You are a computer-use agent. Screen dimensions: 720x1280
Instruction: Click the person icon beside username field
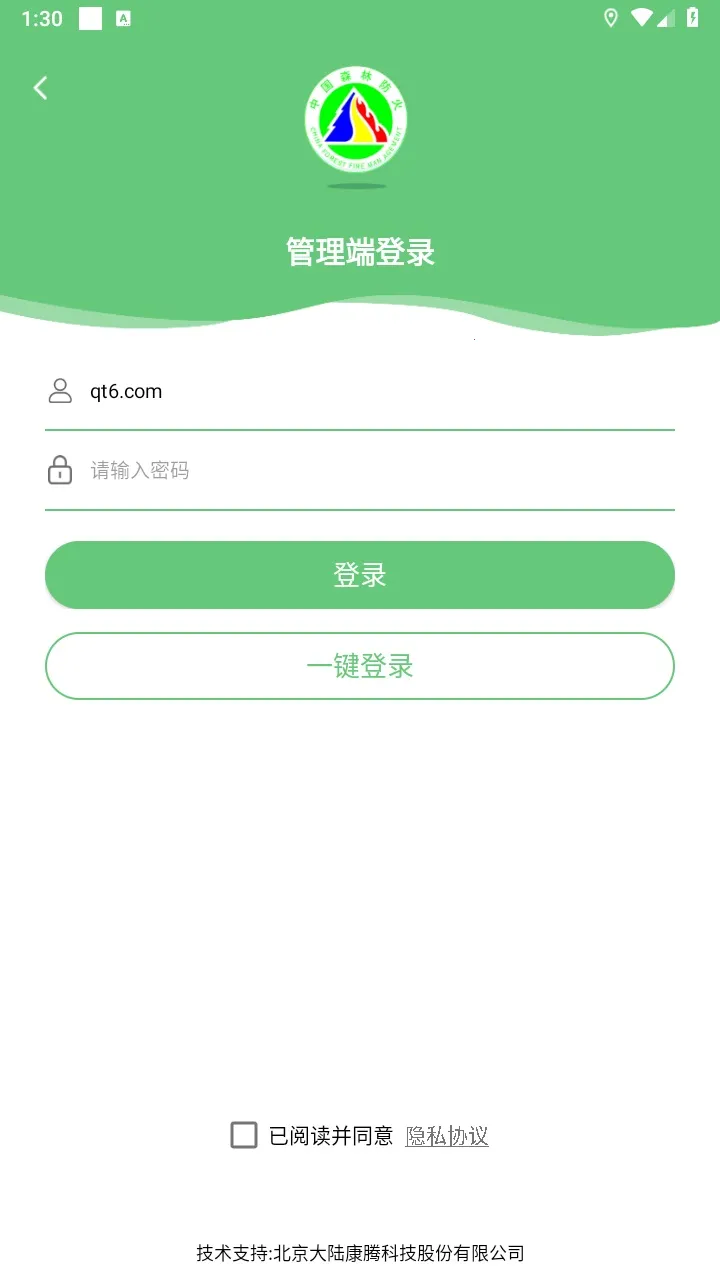click(x=58, y=391)
